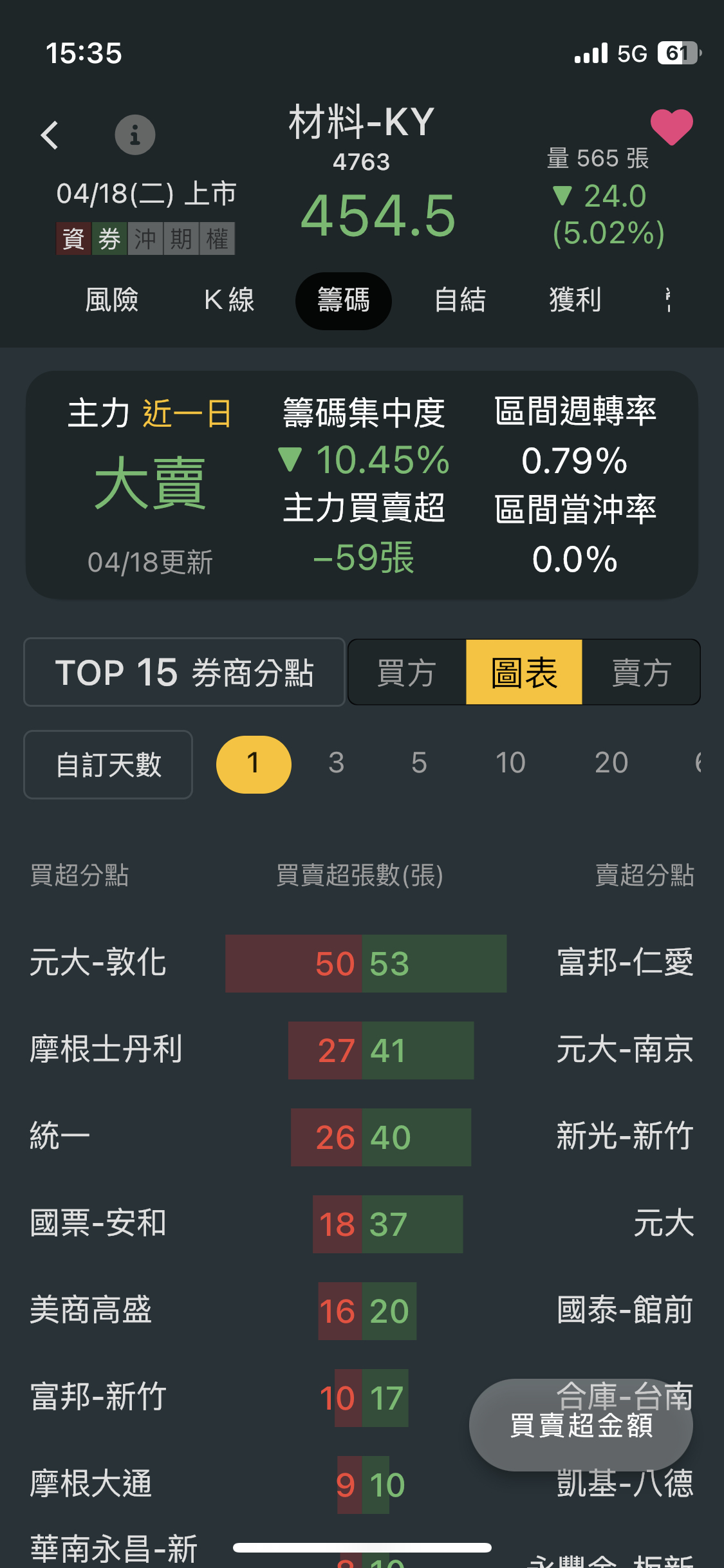Screen dimensions: 724x1568
Task: Keep 圖表 chart view selected
Action: [x=523, y=672]
